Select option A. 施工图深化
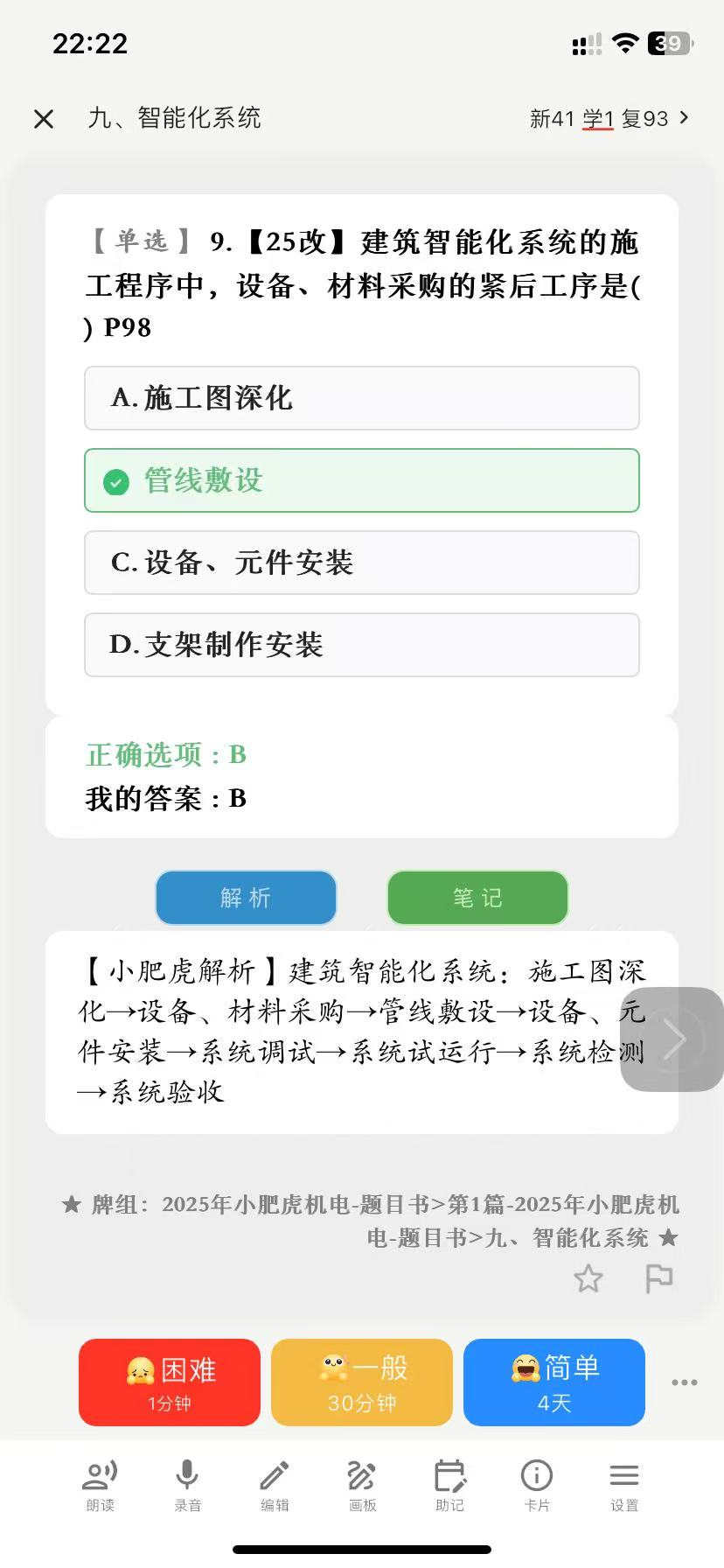This screenshot has width=724, height=1568. 362,398
